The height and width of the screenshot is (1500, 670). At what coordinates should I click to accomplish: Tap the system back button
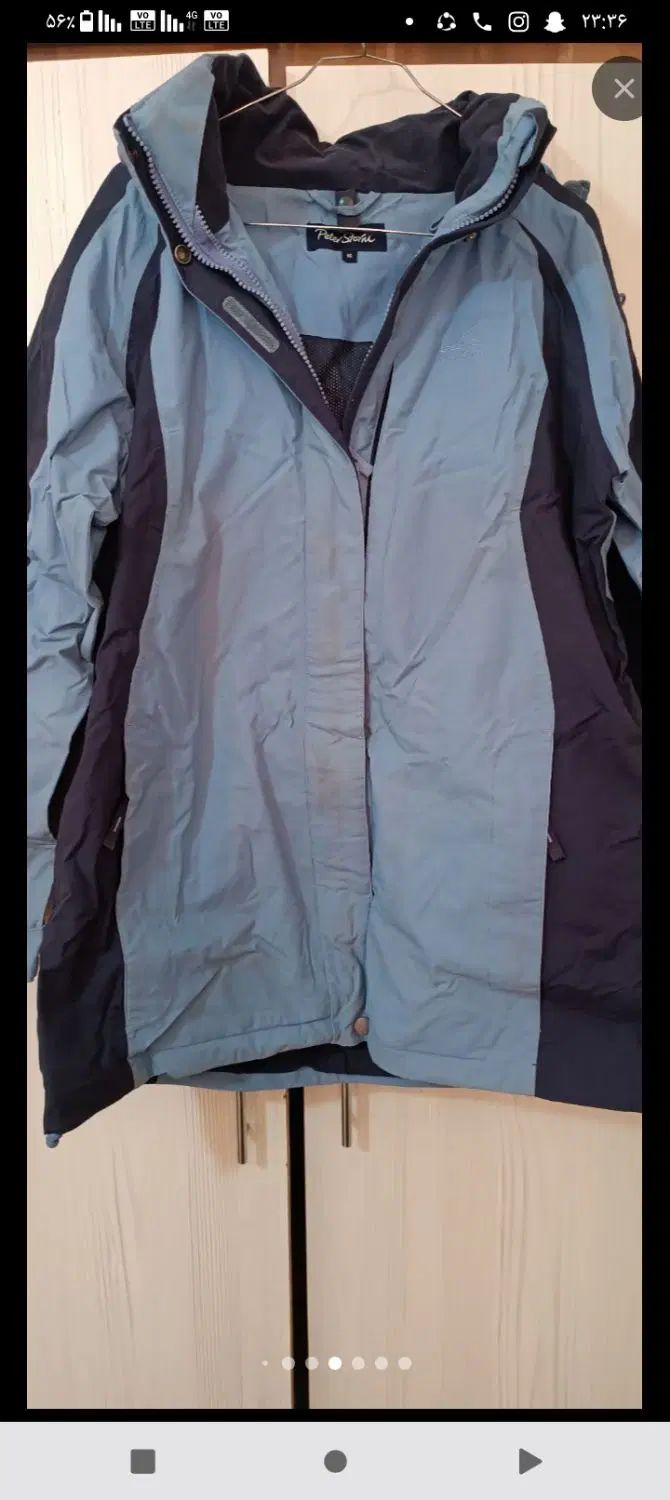click(529, 1462)
